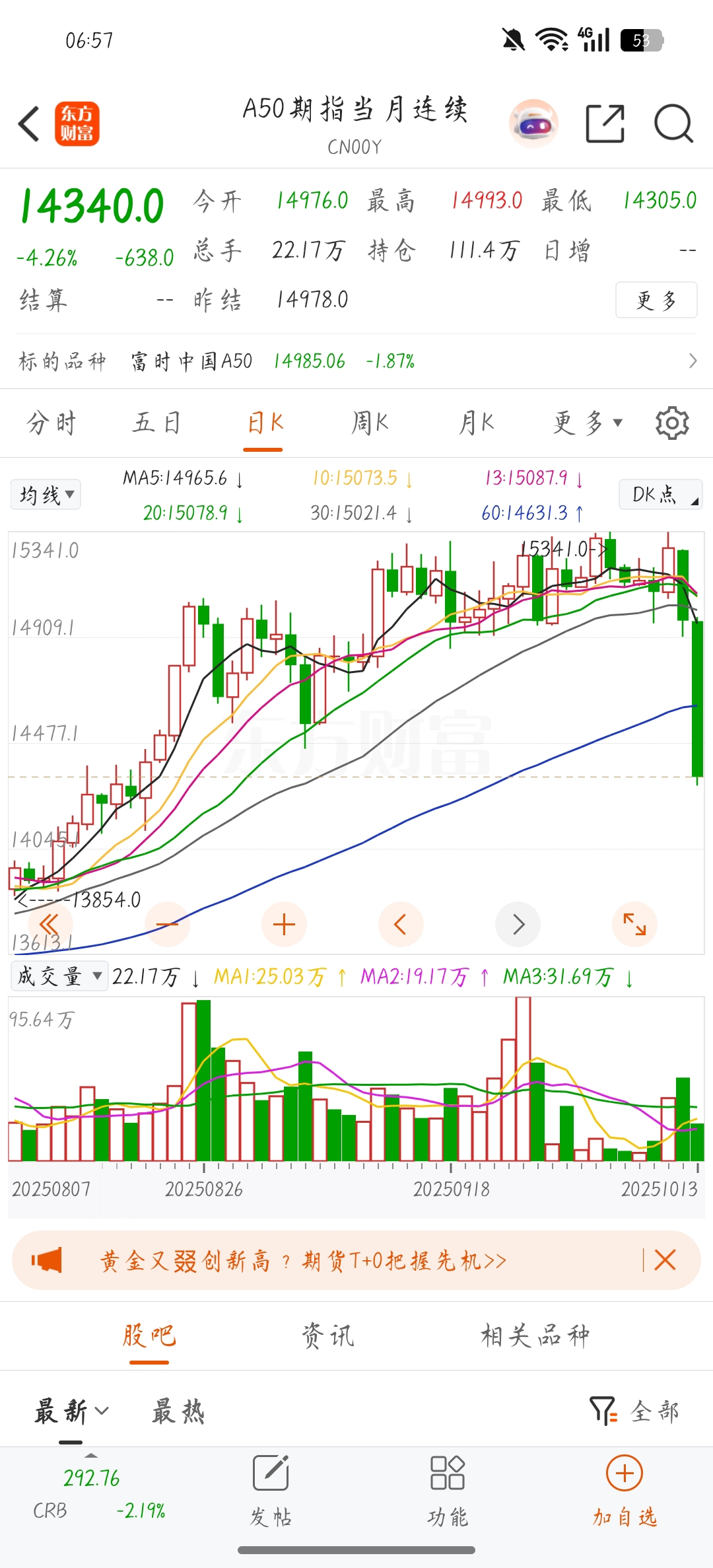Image resolution: width=713 pixels, height=1568 pixels.
Task: Go back using the top arrow
Action: (29, 124)
